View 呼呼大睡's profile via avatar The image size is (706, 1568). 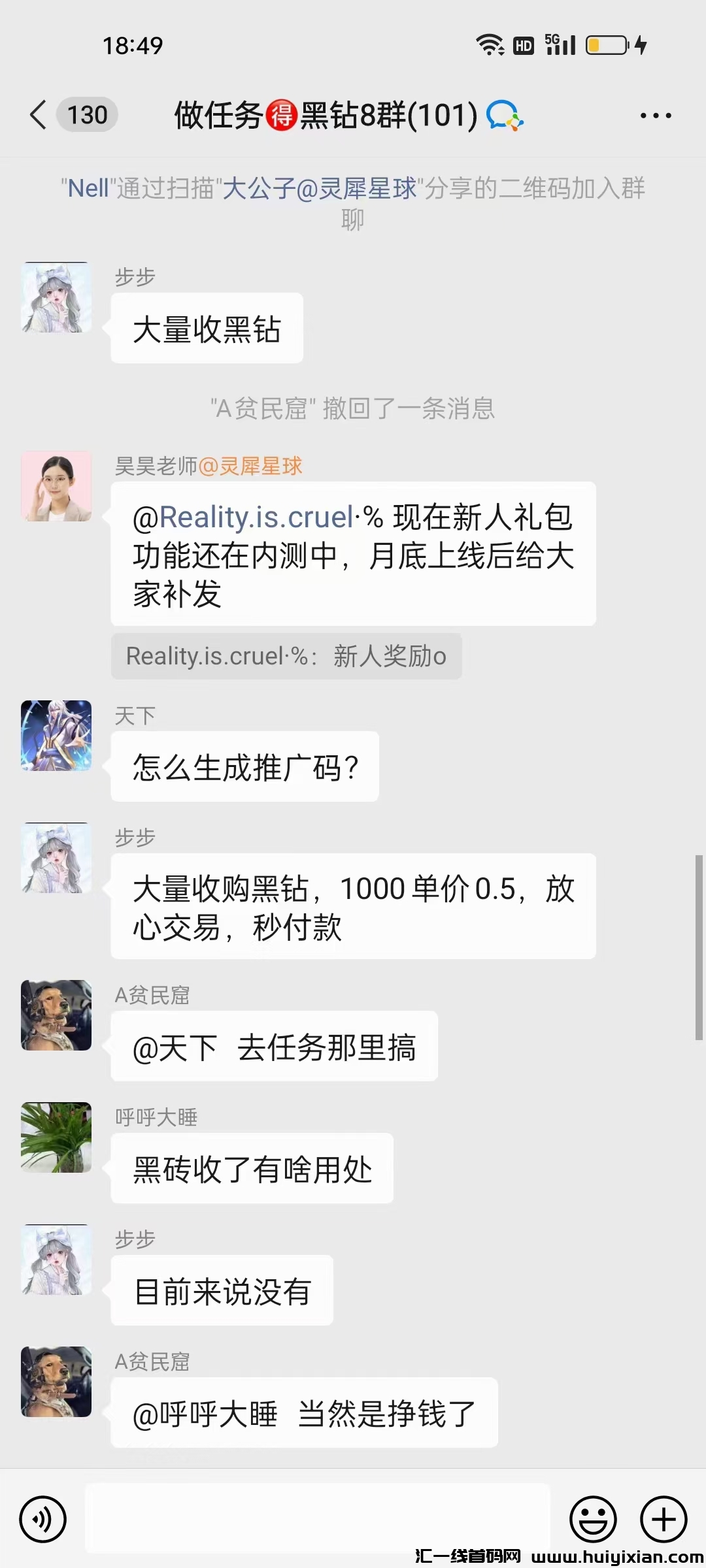56,1137
